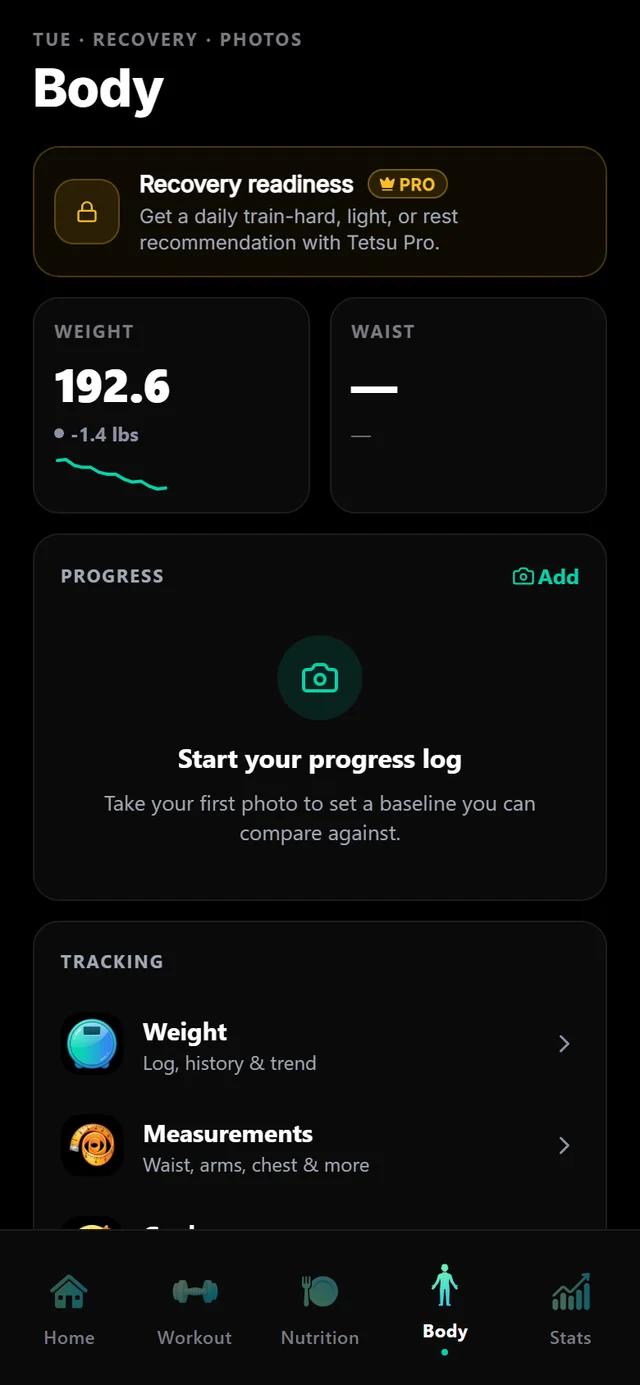This screenshot has height=1385, width=640.
Task: Go to the Workout tab
Action: (x=194, y=1308)
